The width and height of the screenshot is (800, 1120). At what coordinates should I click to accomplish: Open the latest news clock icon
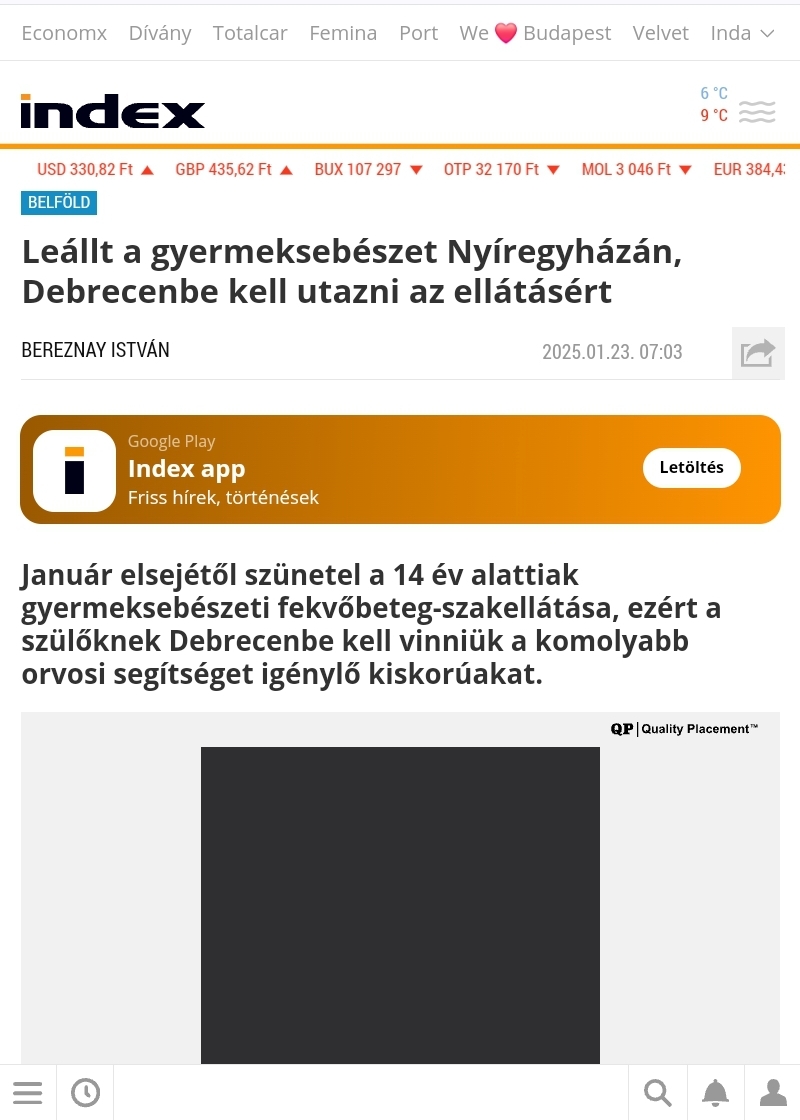pyautogui.click(x=85, y=1092)
